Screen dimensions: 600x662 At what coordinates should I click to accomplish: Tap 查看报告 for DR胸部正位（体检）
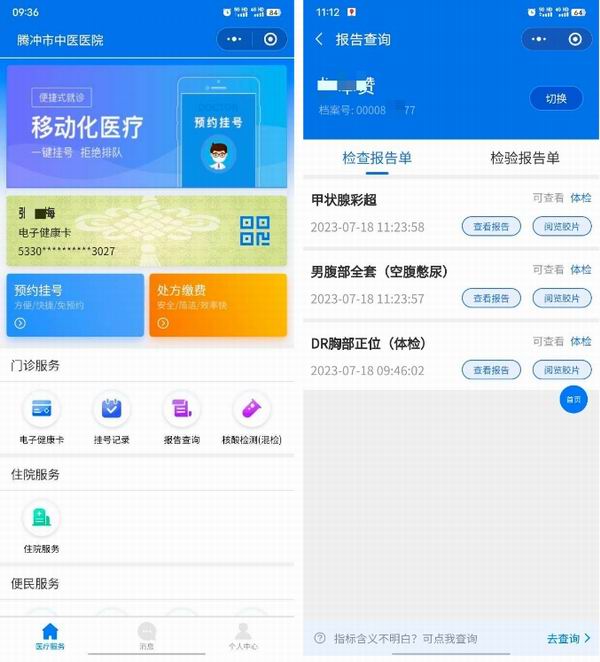point(491,370)
